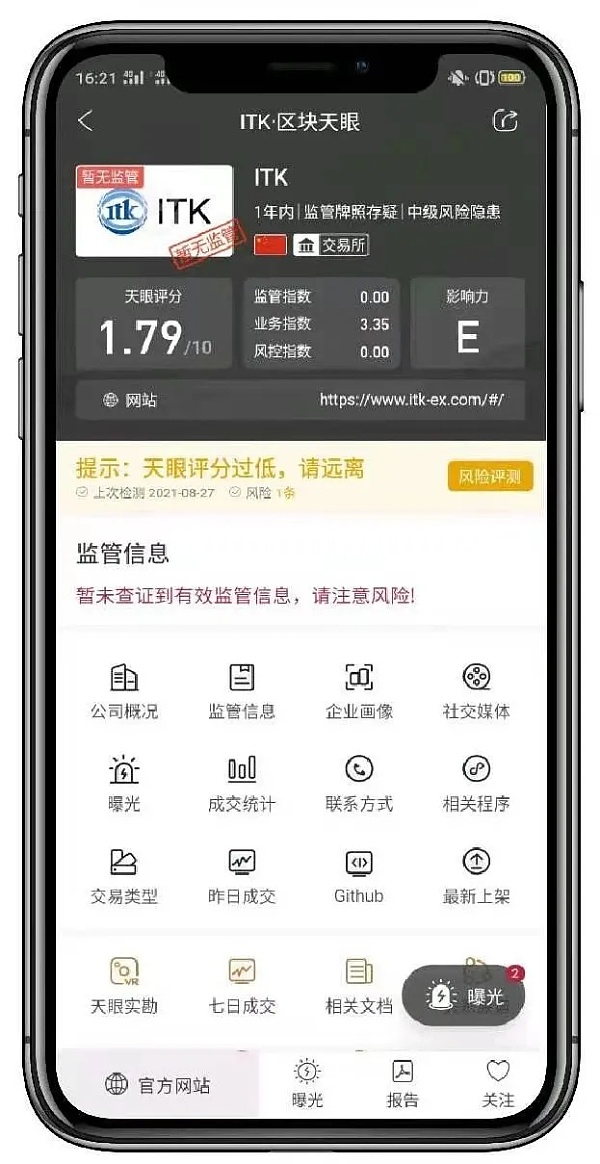Screen dimensions: 600x1164
Task: Open 天眼实勘 VR survey
Action: click(124, 984)
